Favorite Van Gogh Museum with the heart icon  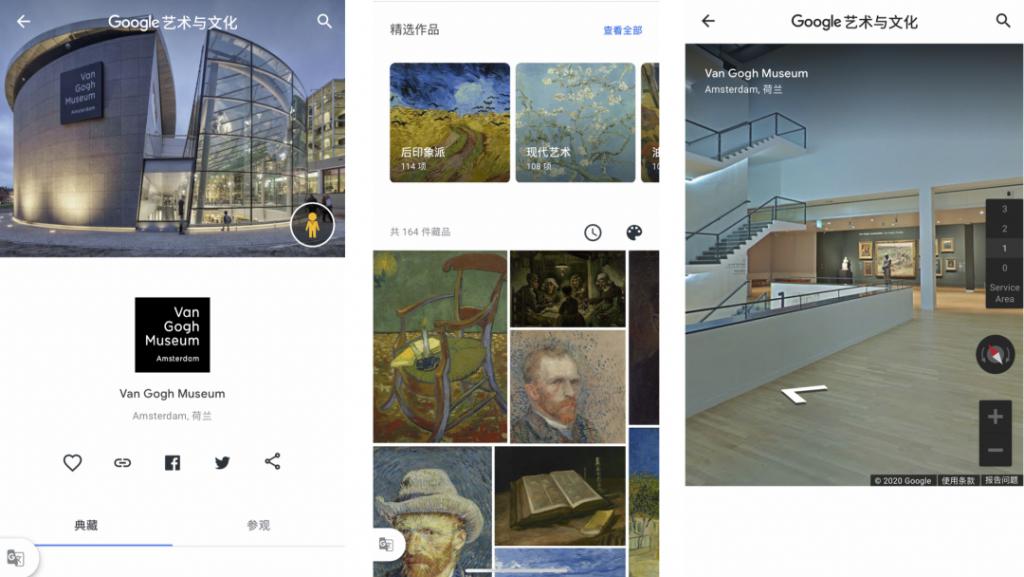pyautogui.click(x=72, y=462)
